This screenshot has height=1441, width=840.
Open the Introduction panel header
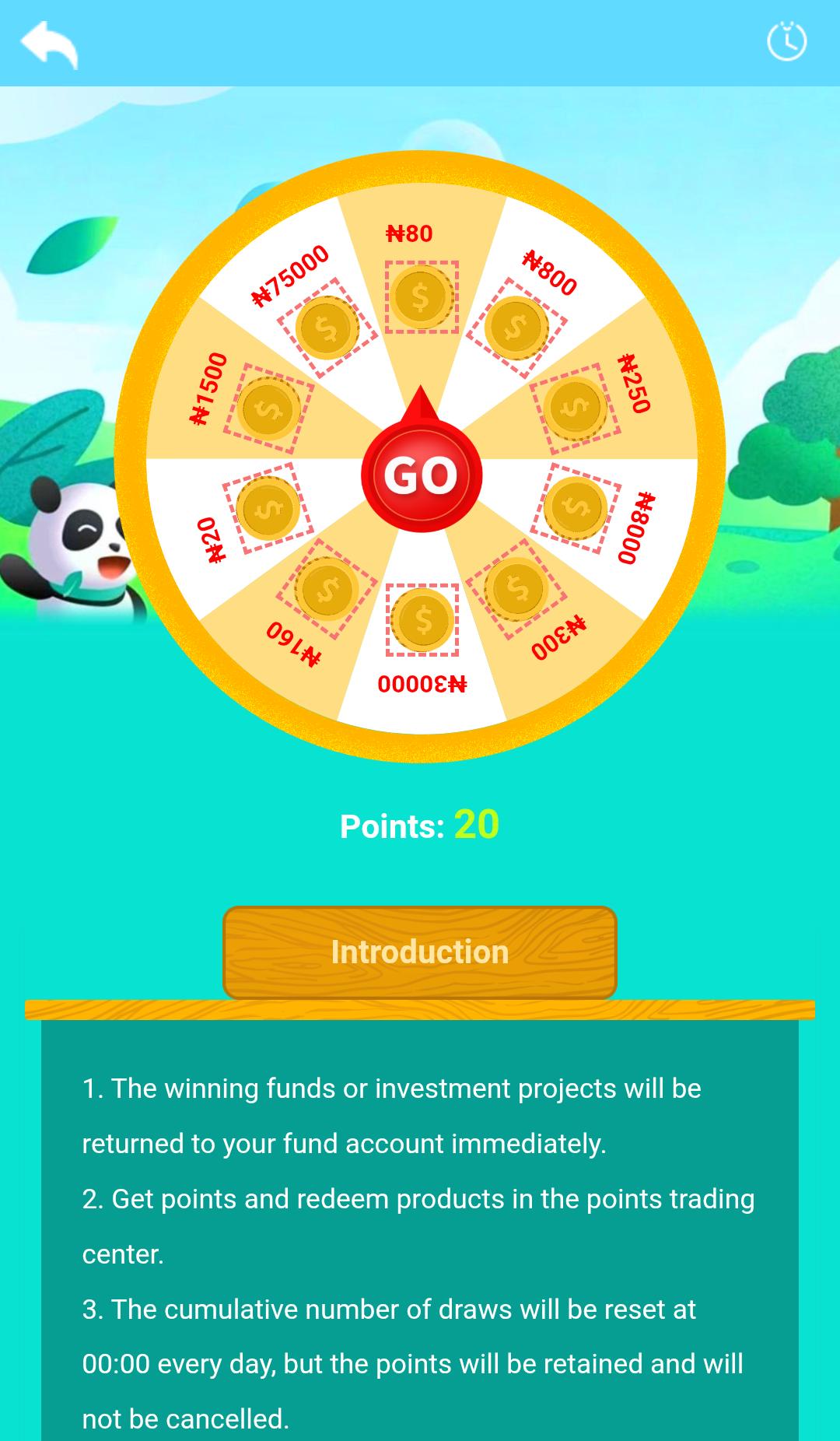pyautogui.click(x=420, y=951)
